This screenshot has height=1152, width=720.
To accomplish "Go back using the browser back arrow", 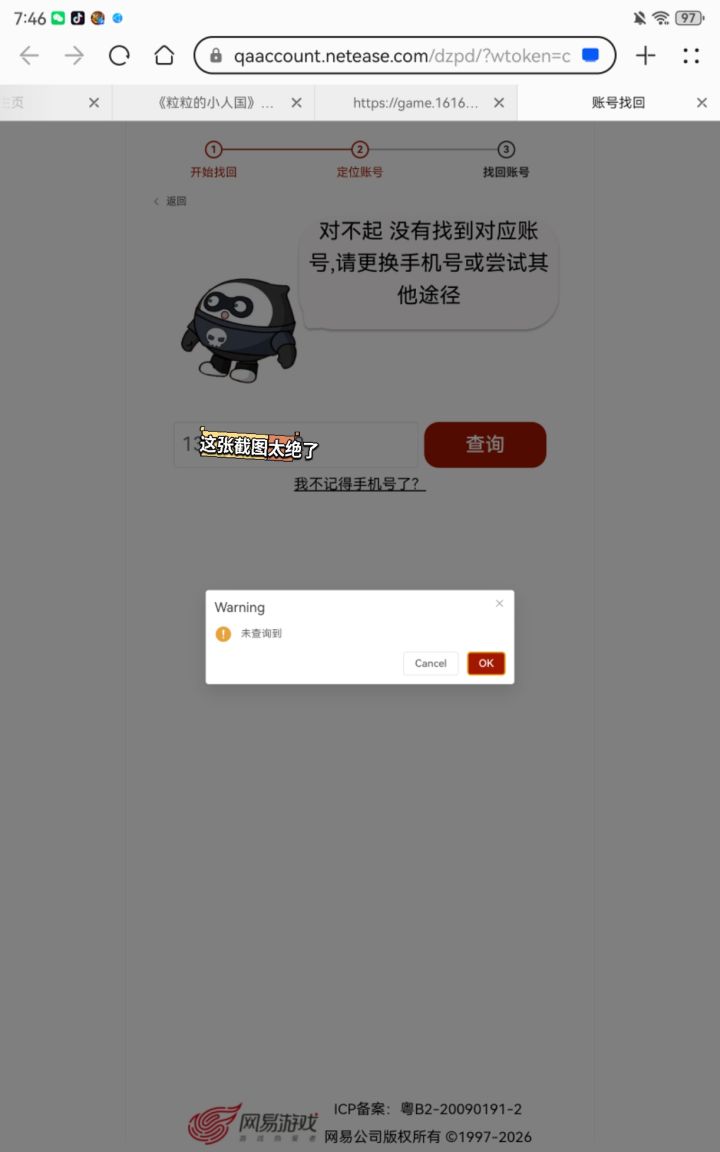I will coord(29,55).
